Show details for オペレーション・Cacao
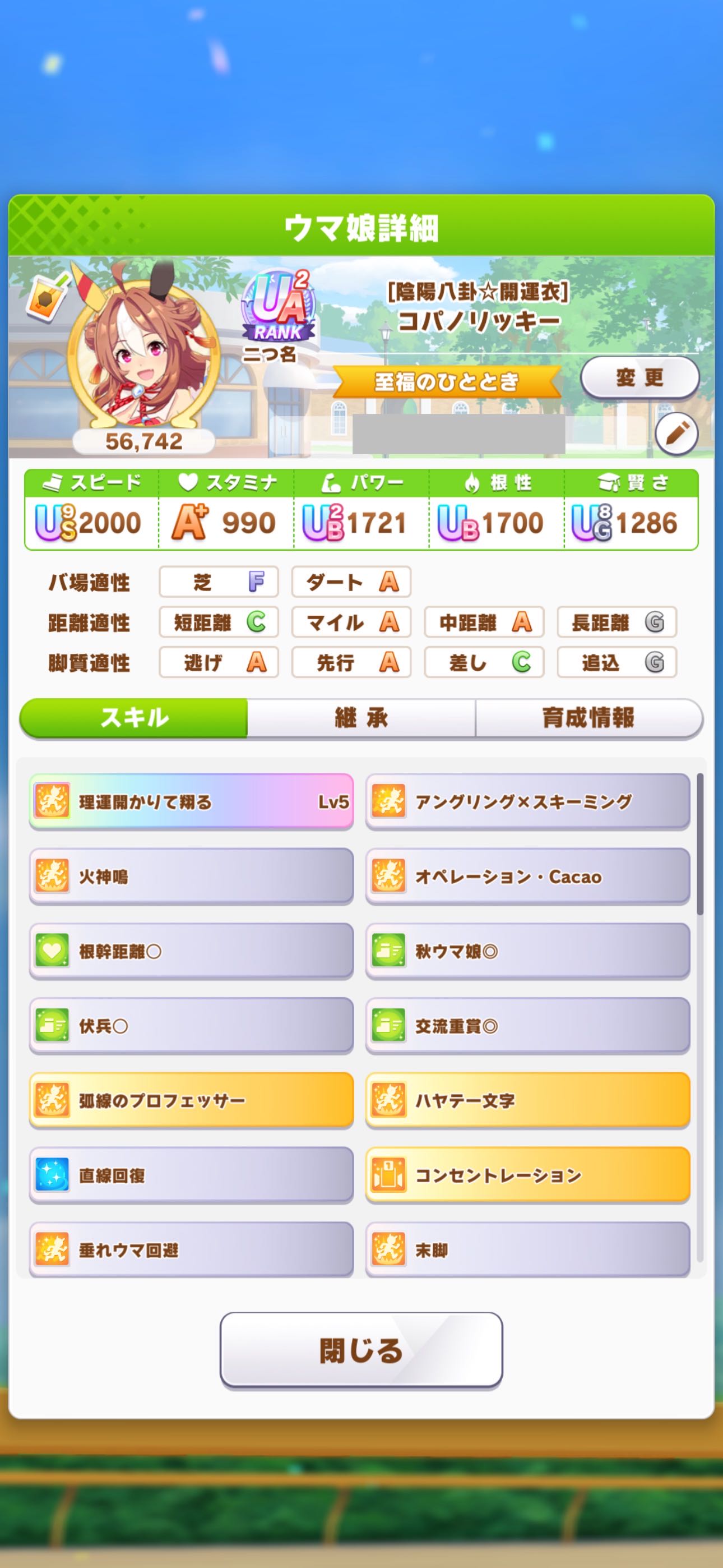723x1568 pixels. (x=527, y=877)
